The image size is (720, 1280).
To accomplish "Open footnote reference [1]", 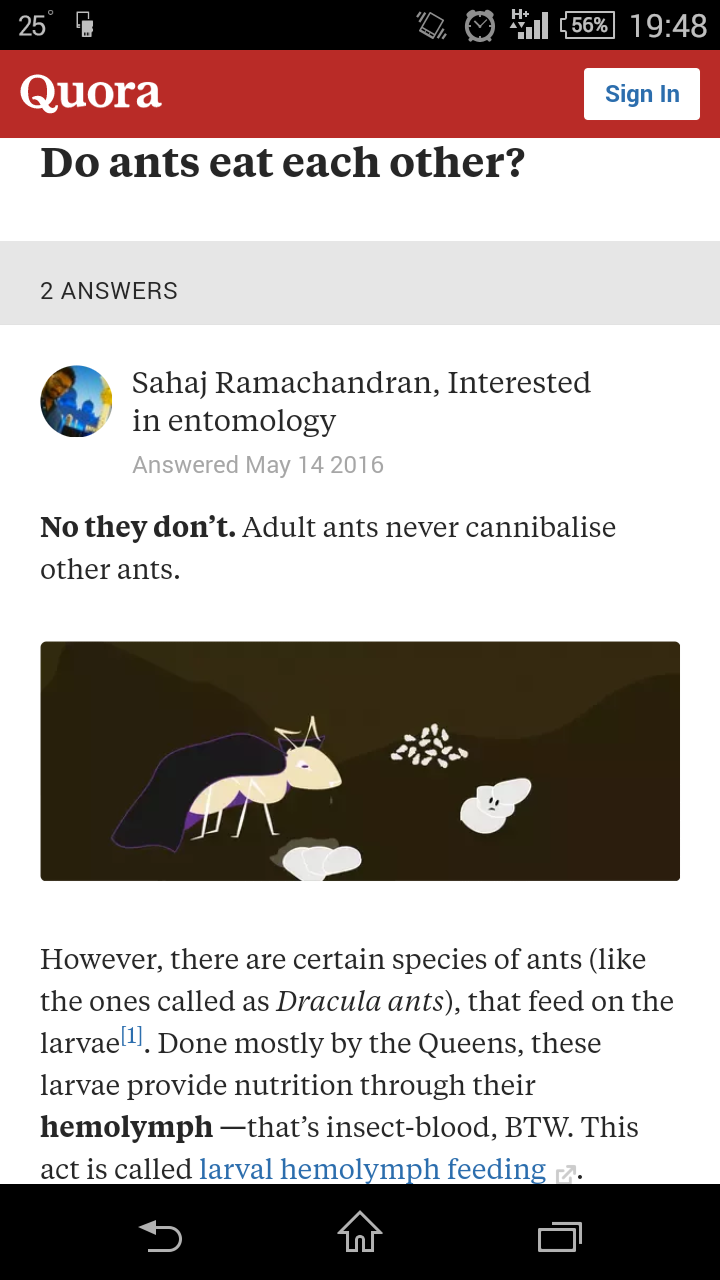I will (132, 1036).
